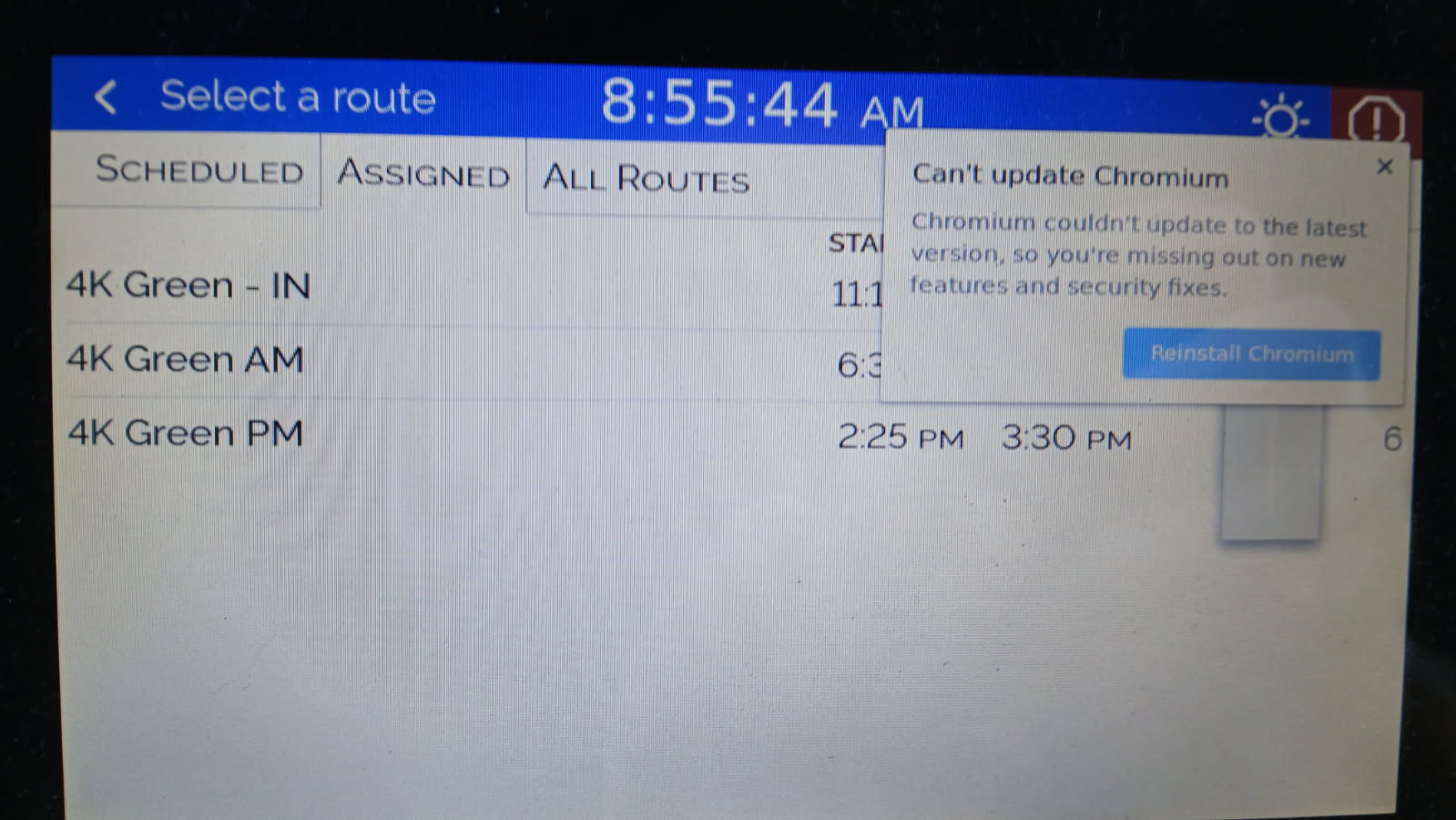Select the 4K Green - IN route
The height and width of the screenshot is (820, 1456).
[189, 286]
